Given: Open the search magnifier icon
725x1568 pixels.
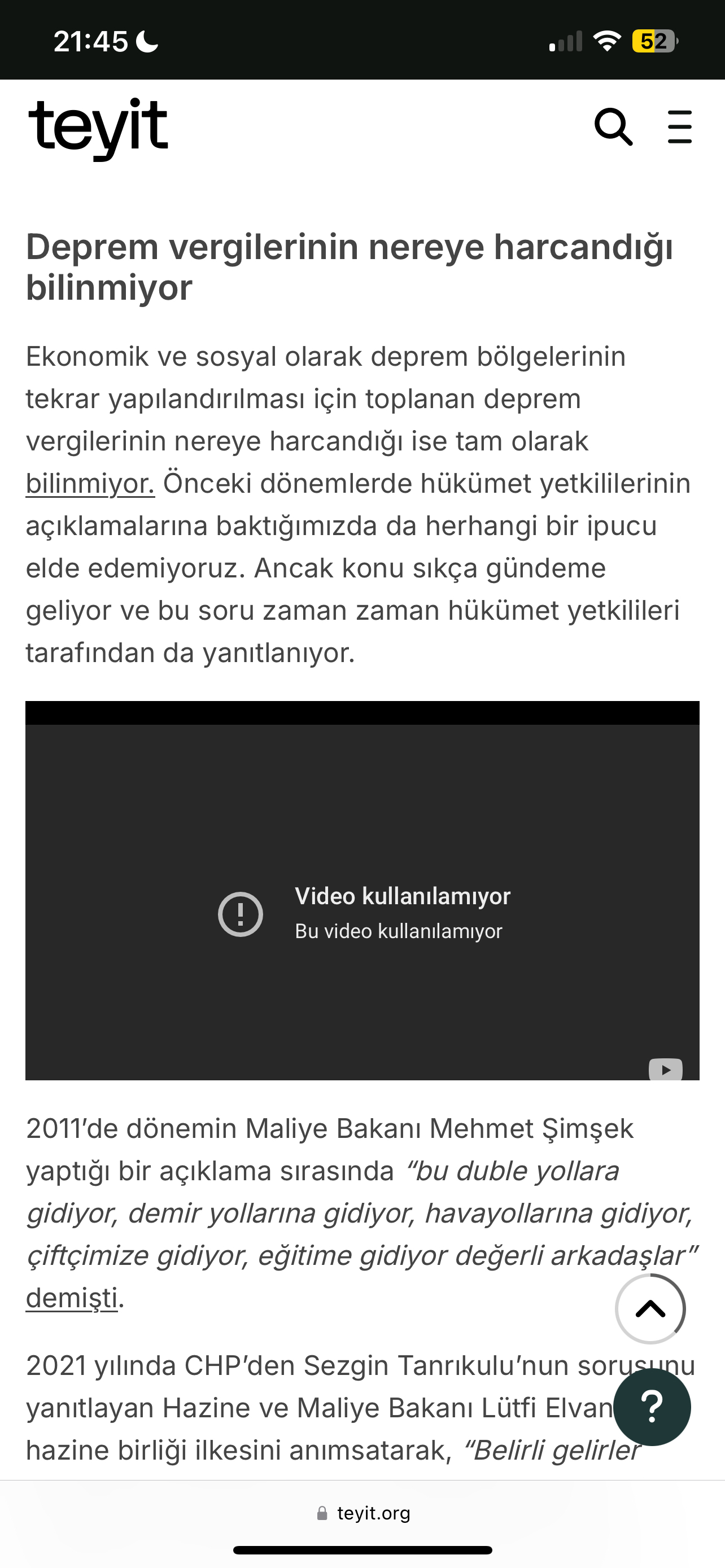Looking at the screenshot, I should [613, 127].
